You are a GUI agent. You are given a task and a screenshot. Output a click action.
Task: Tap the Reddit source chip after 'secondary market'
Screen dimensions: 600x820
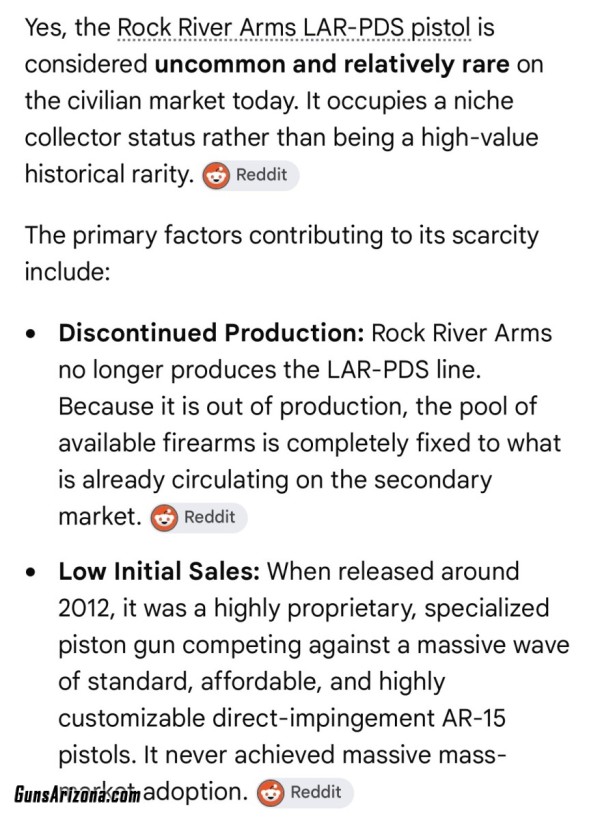pos(198,518)
